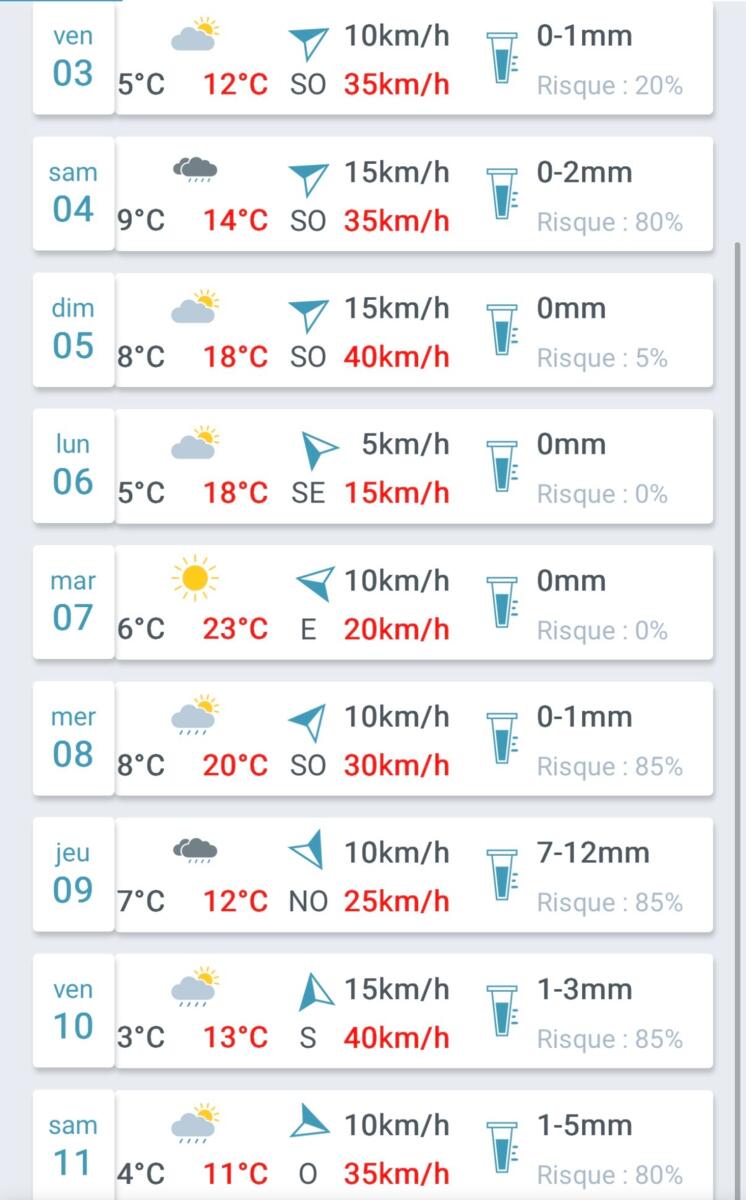The width and height of the screenshot is (746, 1200).
Task: View the ven 10 forecast row
Action: (x=372, y=1012)
